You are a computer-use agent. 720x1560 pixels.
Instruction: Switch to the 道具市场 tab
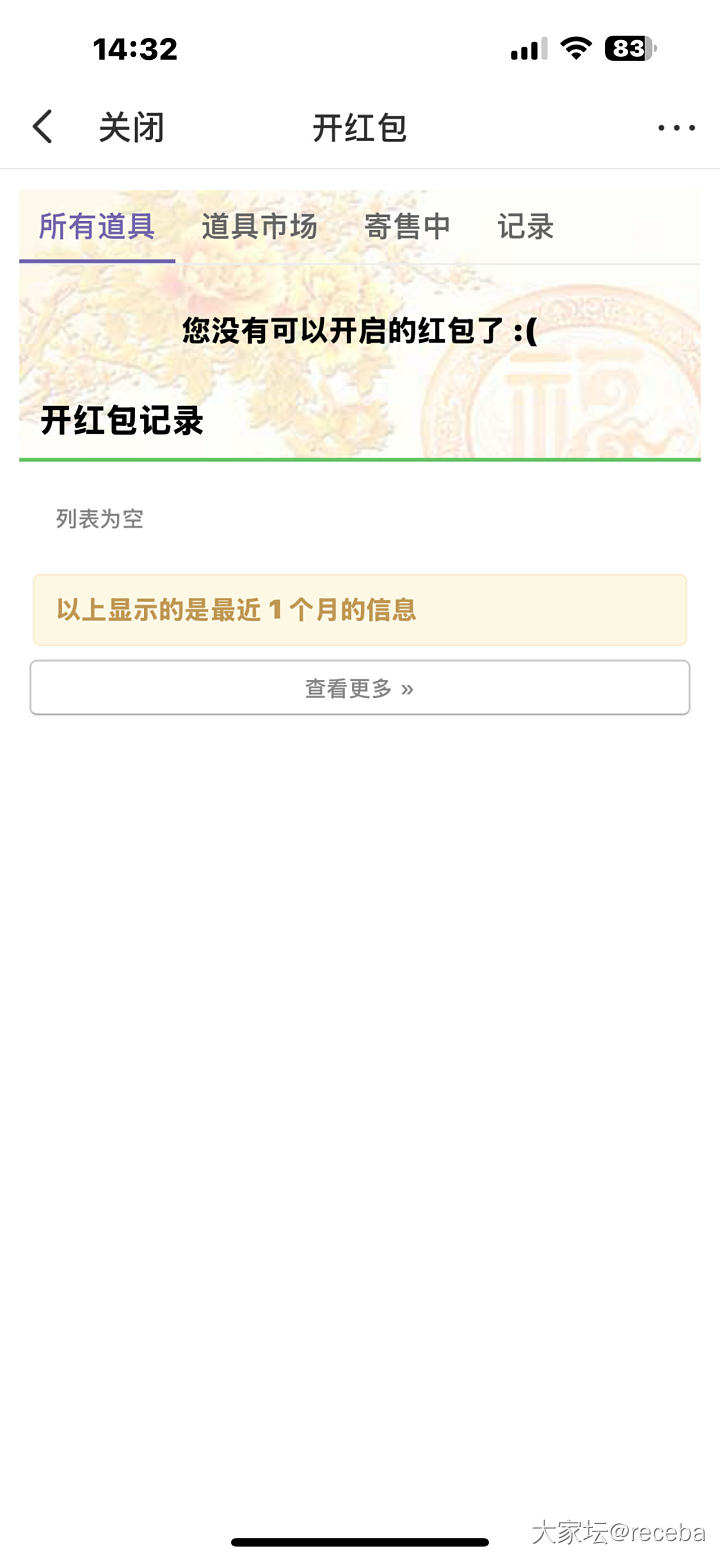[259, 227]
